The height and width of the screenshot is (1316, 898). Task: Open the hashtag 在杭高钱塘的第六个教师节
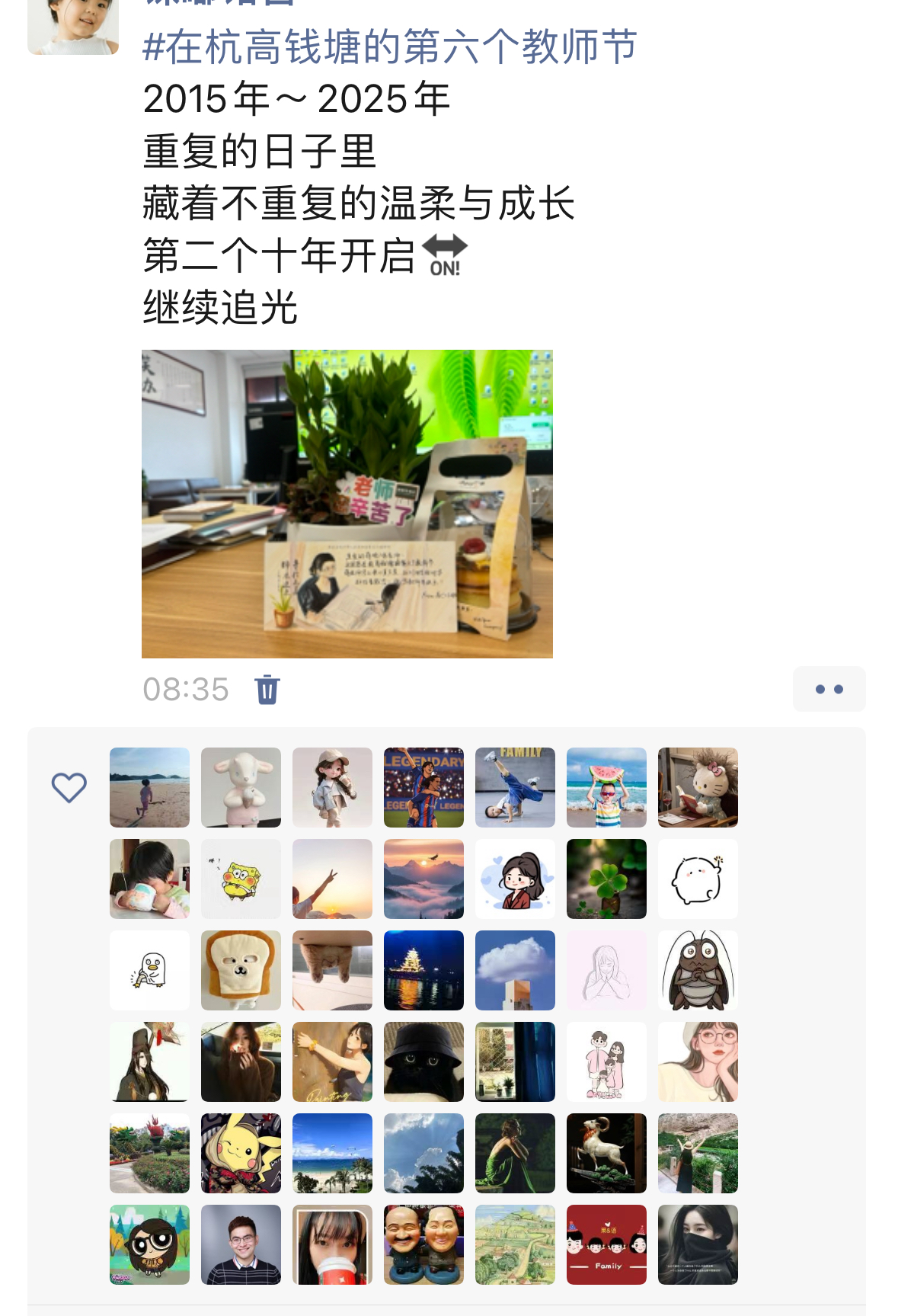(389, 46)
